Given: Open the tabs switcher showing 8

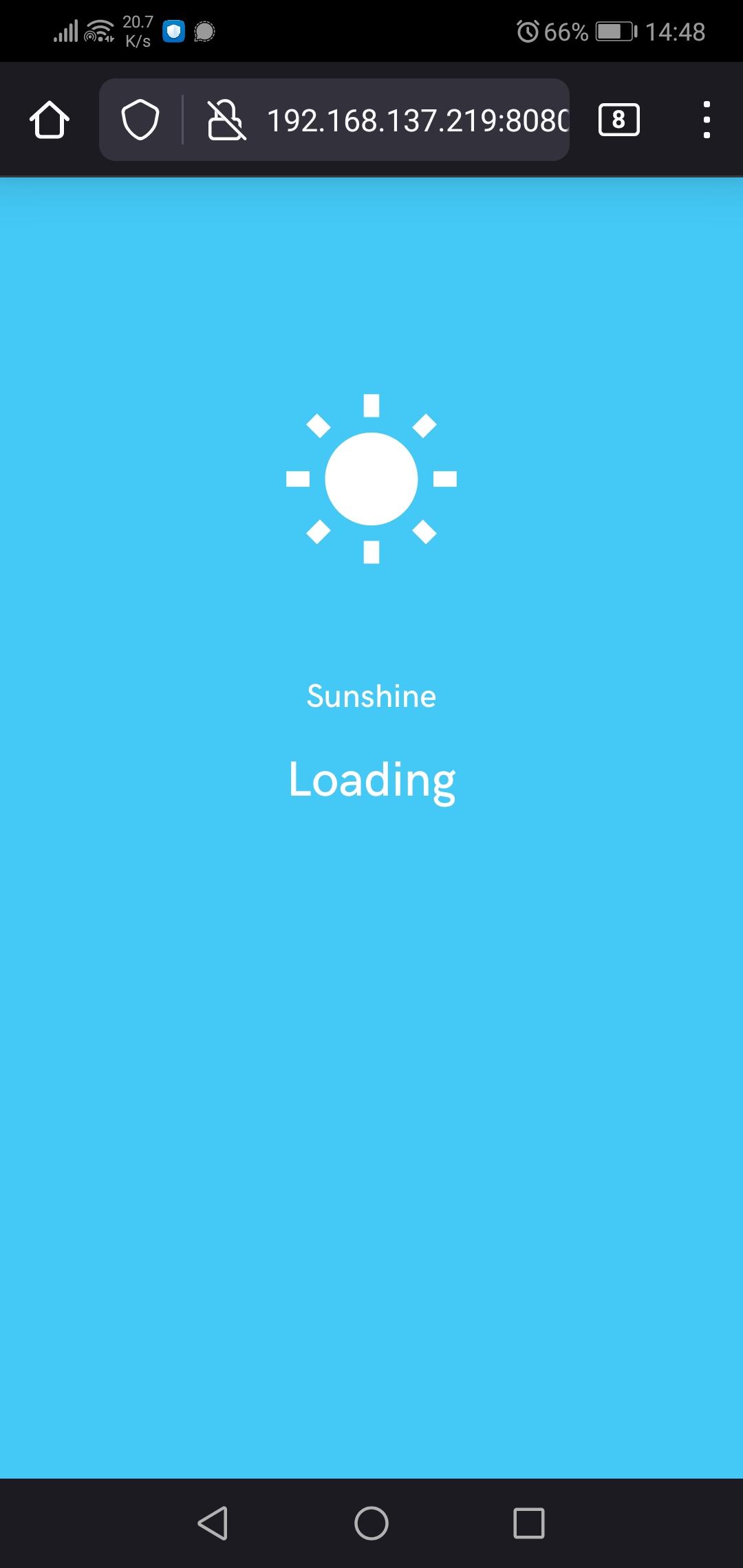Looking at the screenshot, I should point(618,120).
